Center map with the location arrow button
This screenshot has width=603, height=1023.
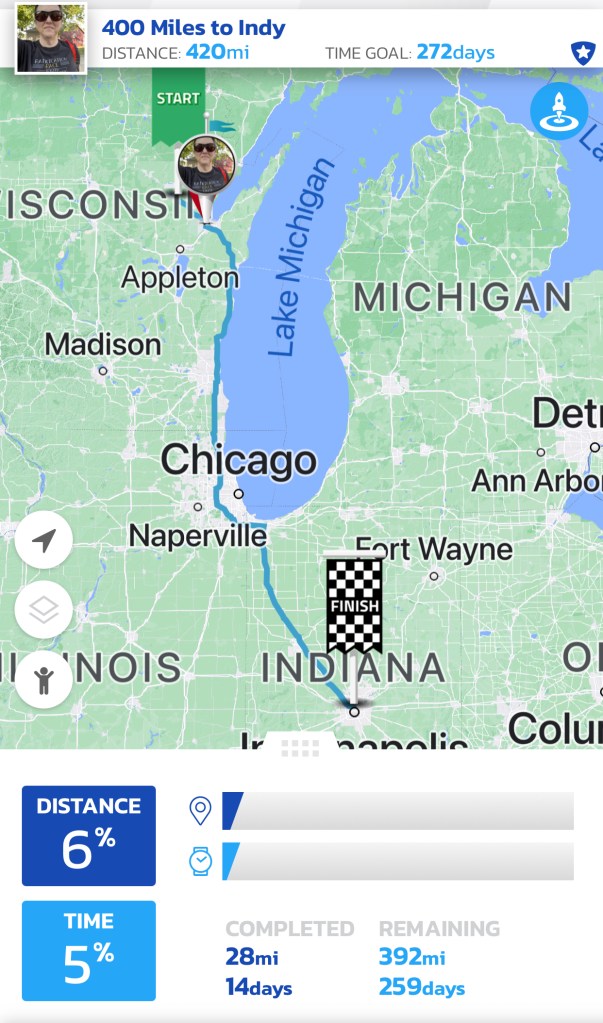43,541
